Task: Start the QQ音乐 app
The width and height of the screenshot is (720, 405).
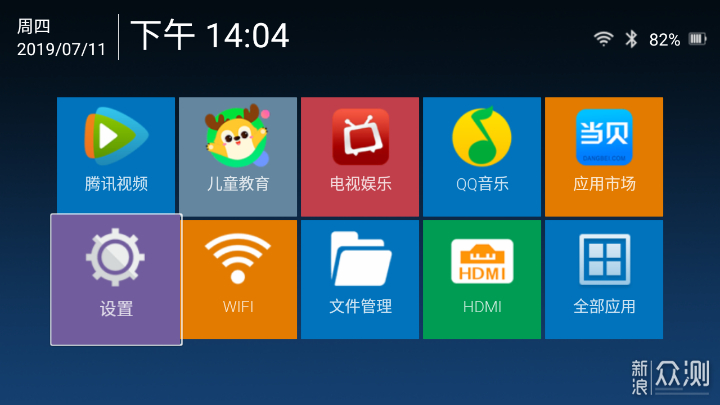Action: click(482, 156)
